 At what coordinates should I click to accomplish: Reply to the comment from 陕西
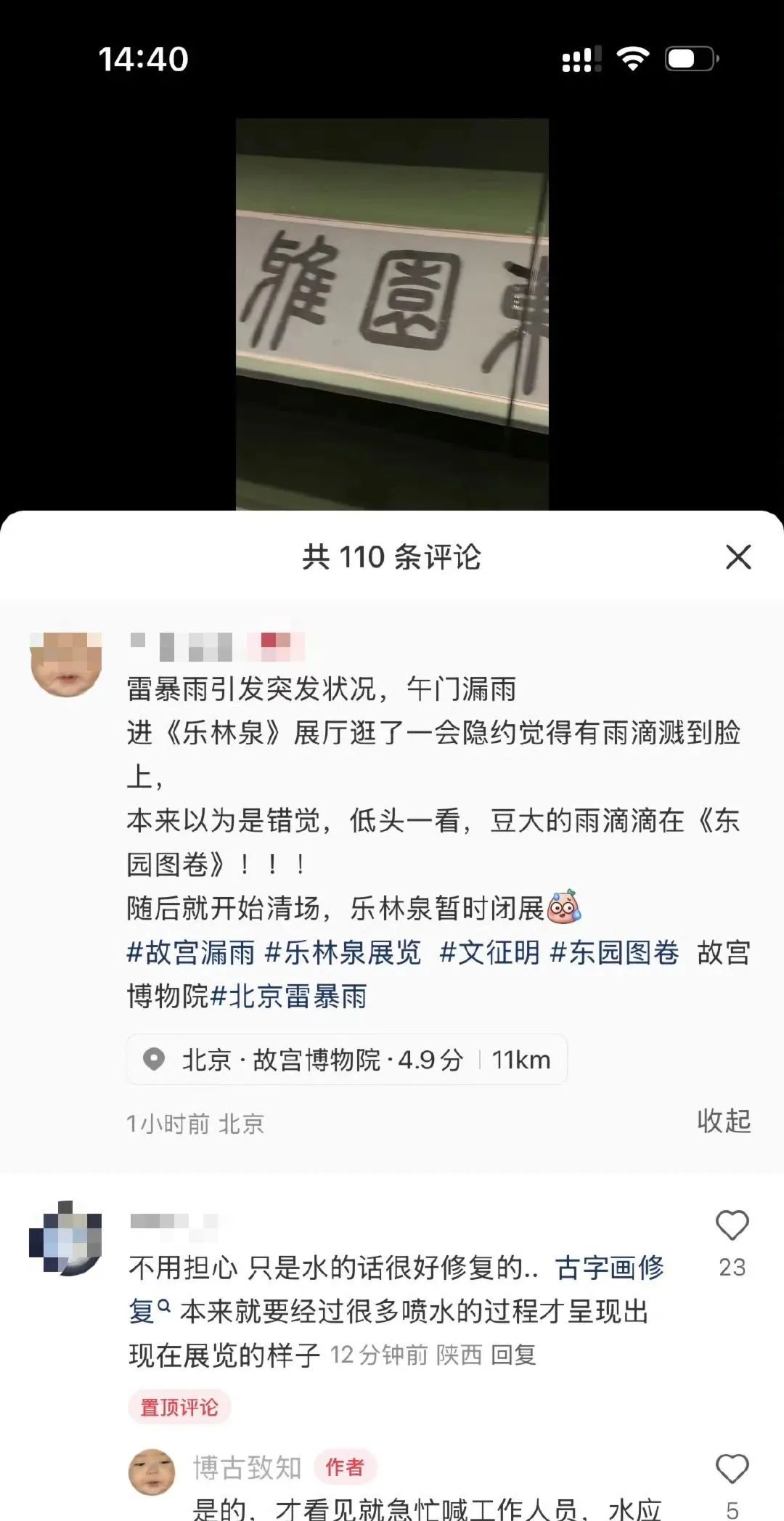[513, 1355]
